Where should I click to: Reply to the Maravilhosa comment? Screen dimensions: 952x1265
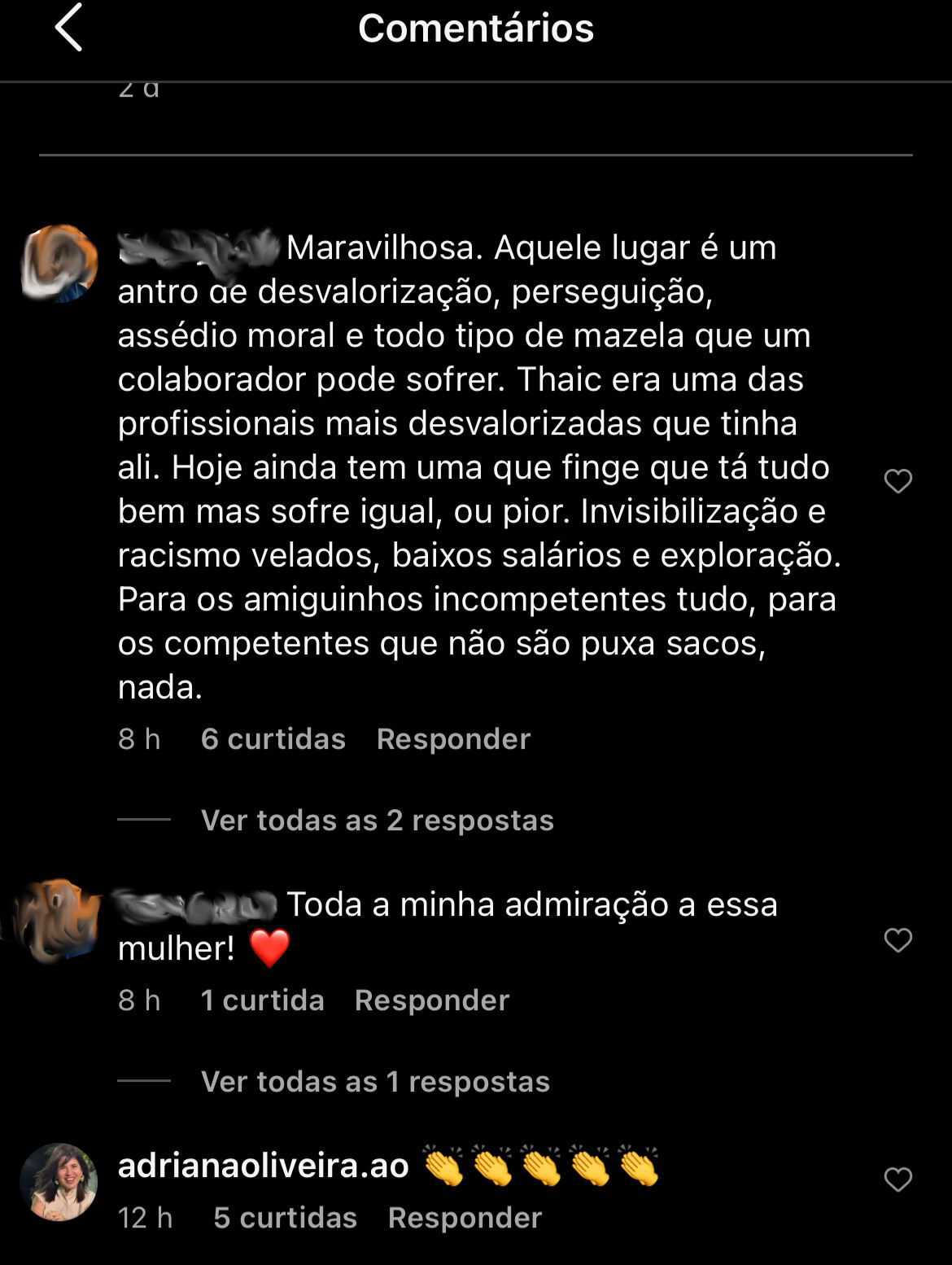[x=453, y=738]
